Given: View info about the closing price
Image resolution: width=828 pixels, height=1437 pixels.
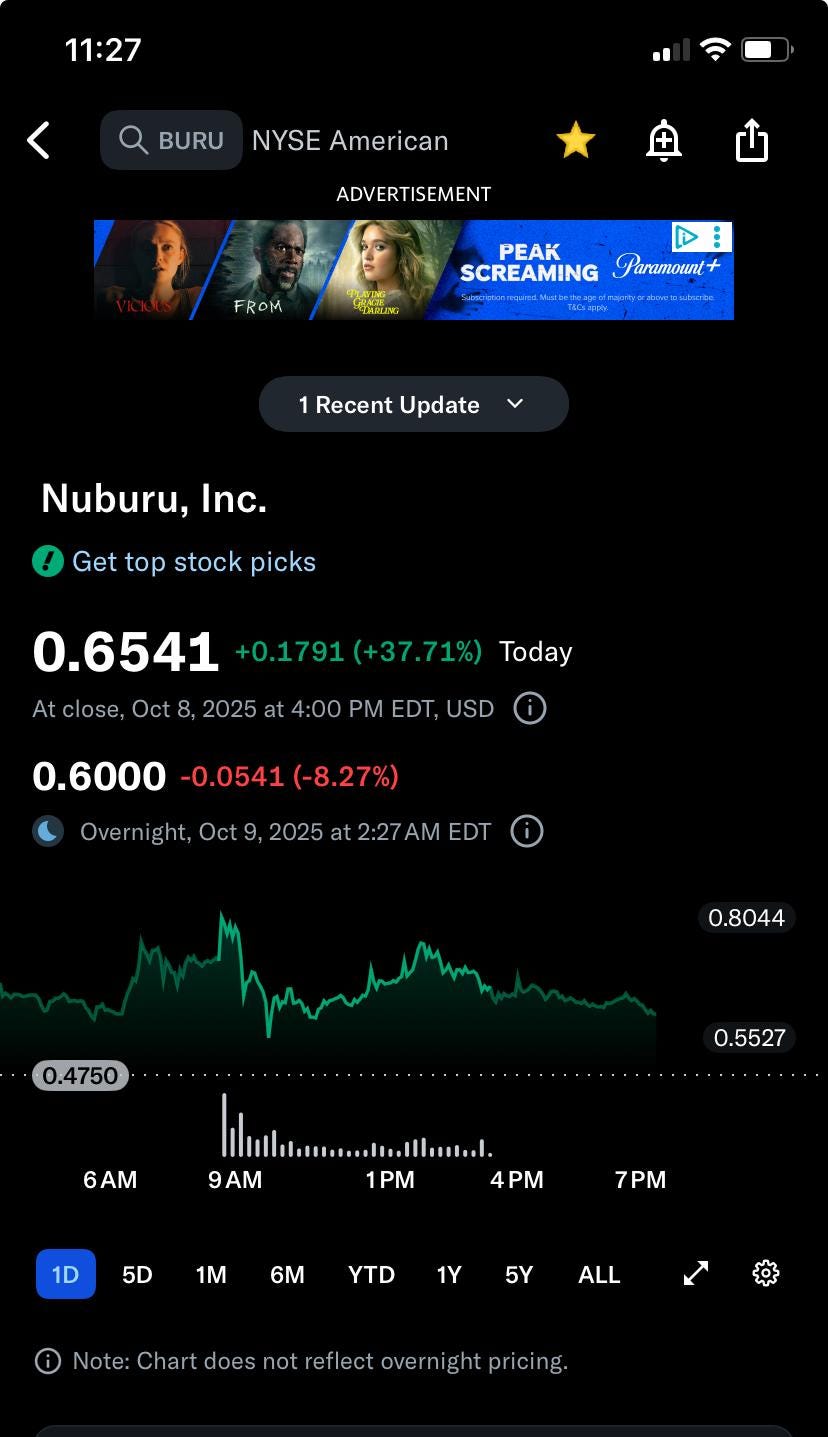Looking at the screenshot, I should coord(530,709).
